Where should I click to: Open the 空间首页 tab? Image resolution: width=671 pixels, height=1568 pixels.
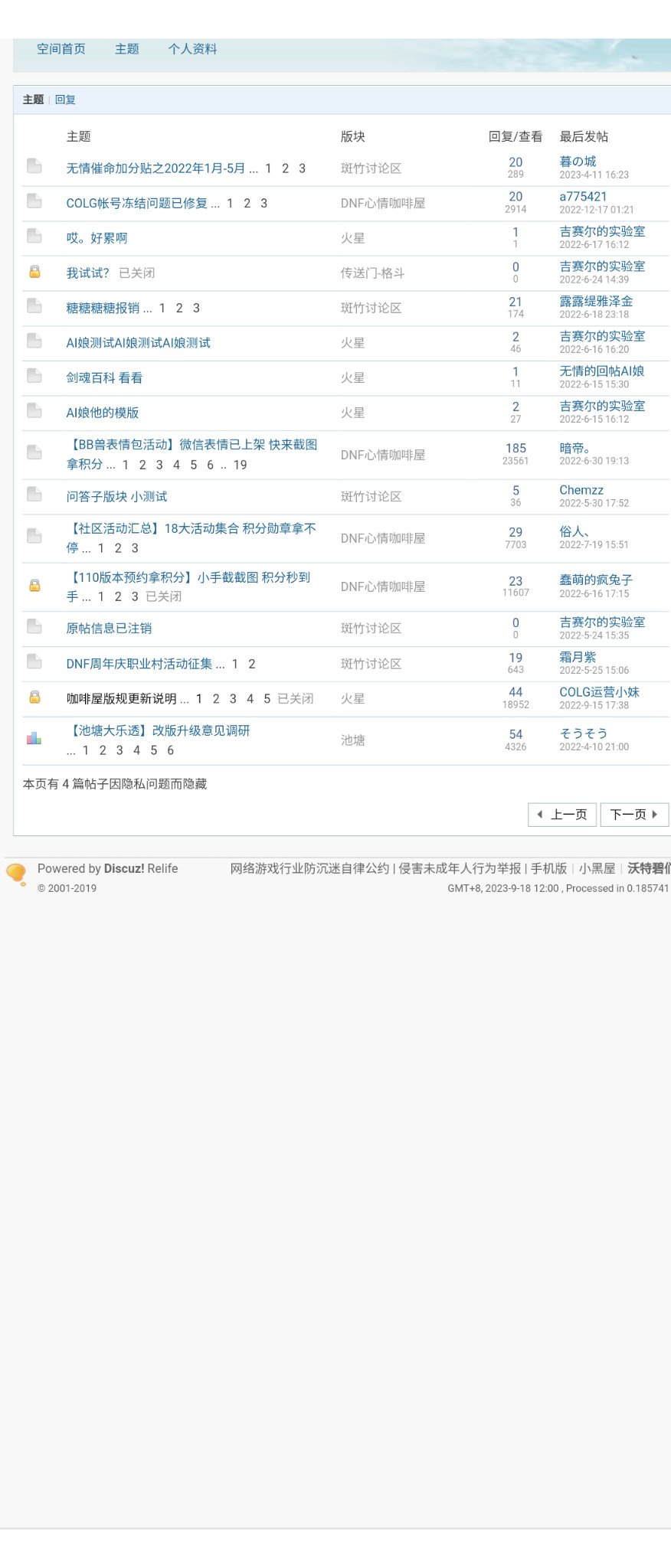[x=61, y=49]
